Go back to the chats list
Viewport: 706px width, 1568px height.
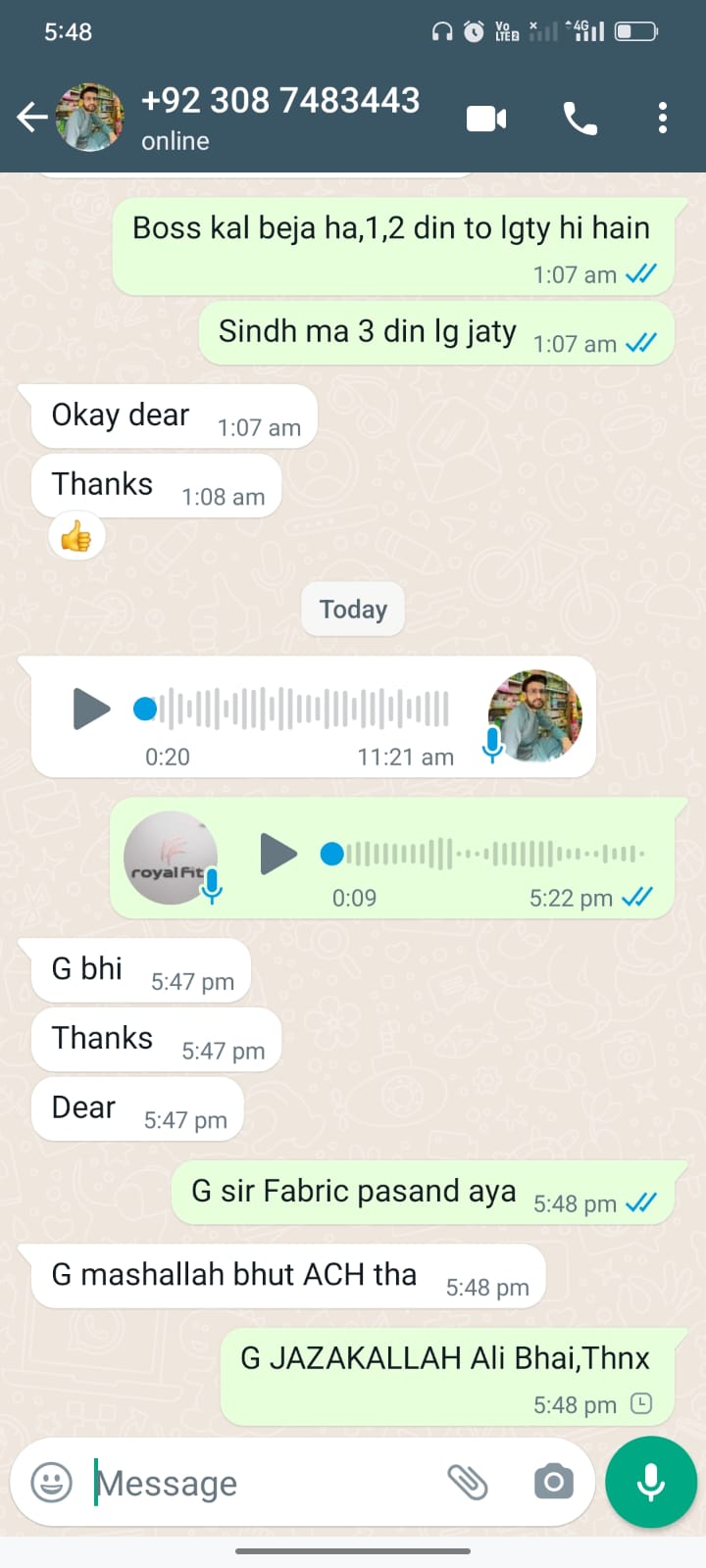[31, 119]
